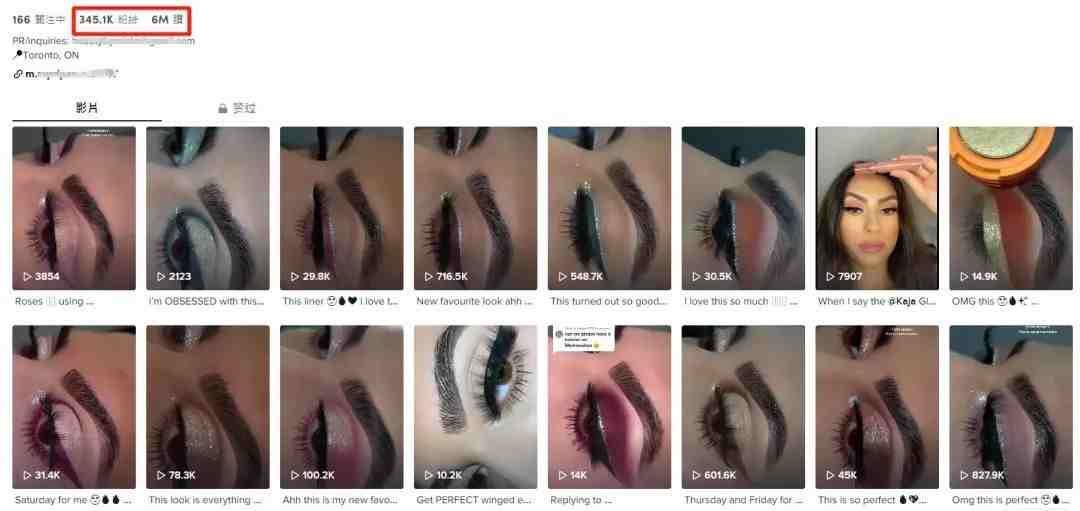Open the profile bio link
The height and width of the screenshot is (511, 1080).
pos(70,74)
